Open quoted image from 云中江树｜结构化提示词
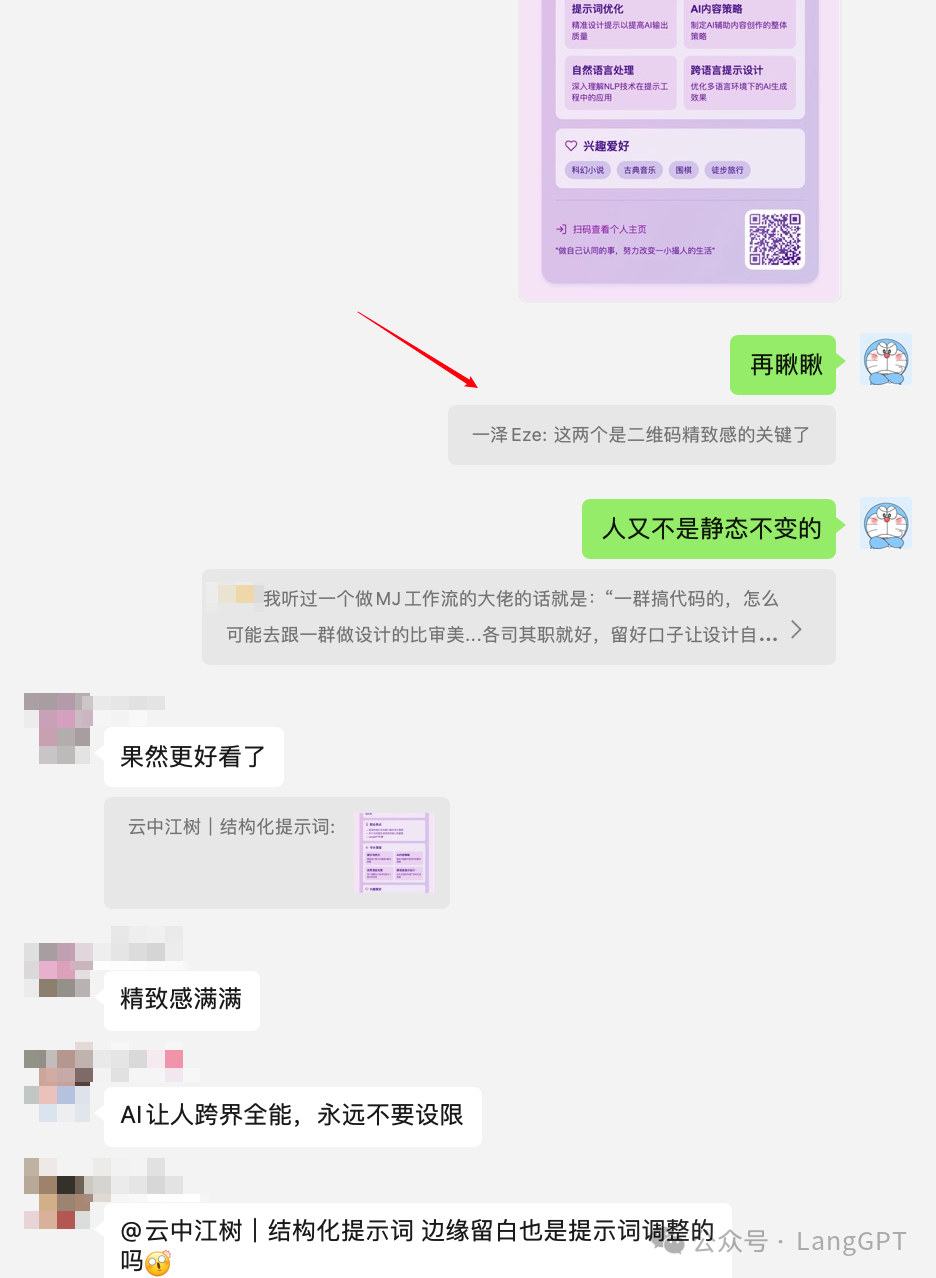 394,852
